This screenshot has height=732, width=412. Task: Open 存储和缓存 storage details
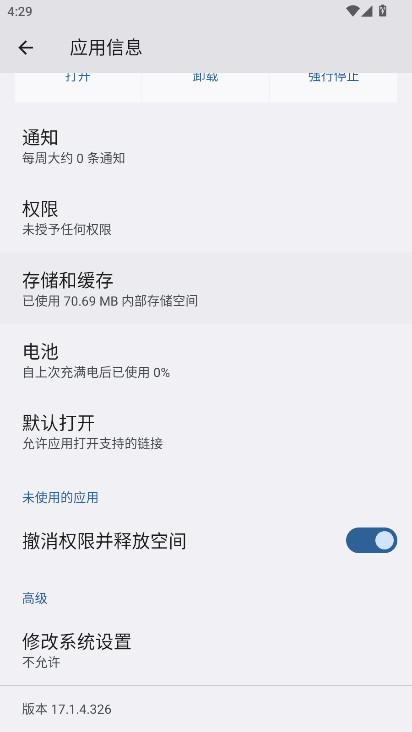[x=206, y=289]
